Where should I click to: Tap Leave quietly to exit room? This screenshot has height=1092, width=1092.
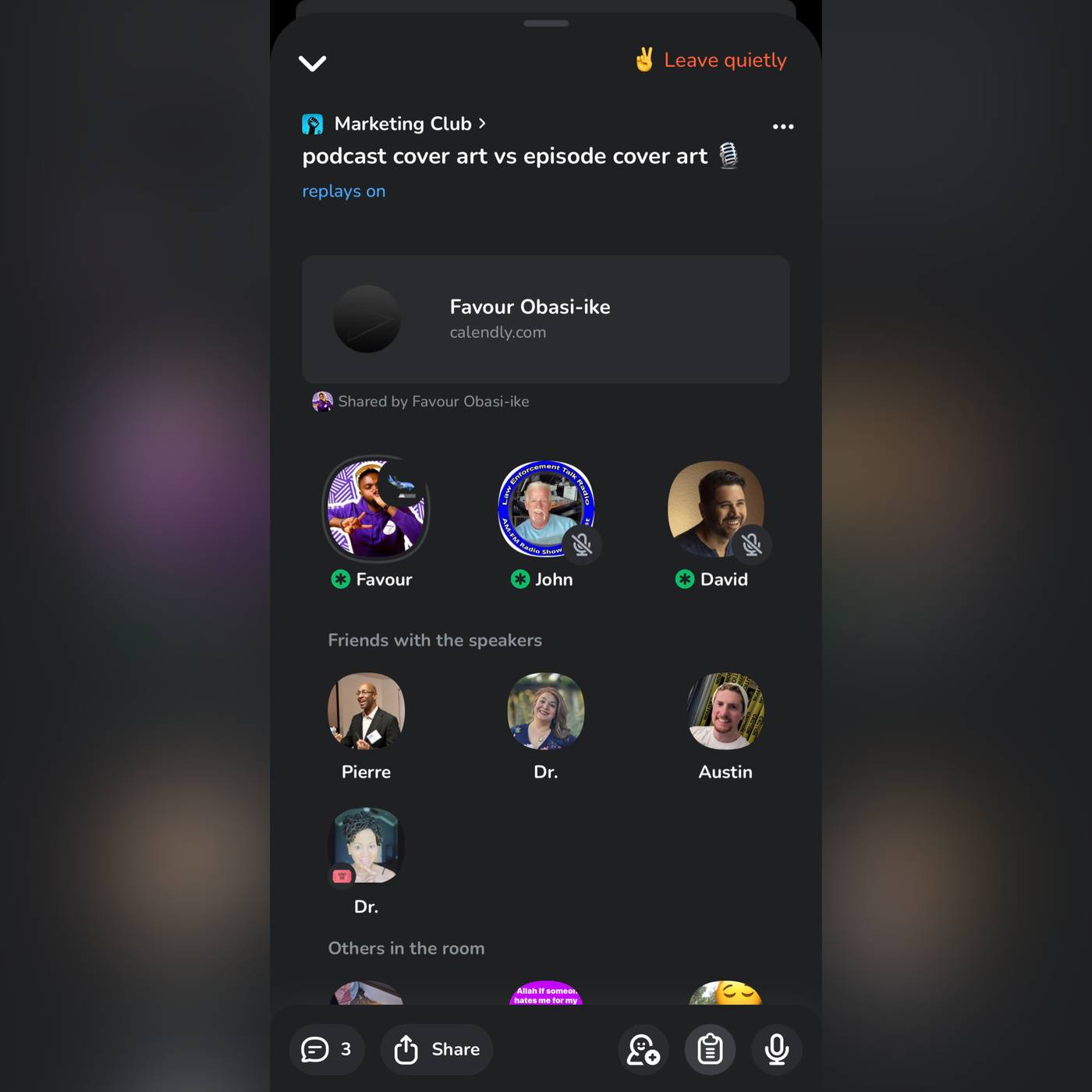pos(711,60)
